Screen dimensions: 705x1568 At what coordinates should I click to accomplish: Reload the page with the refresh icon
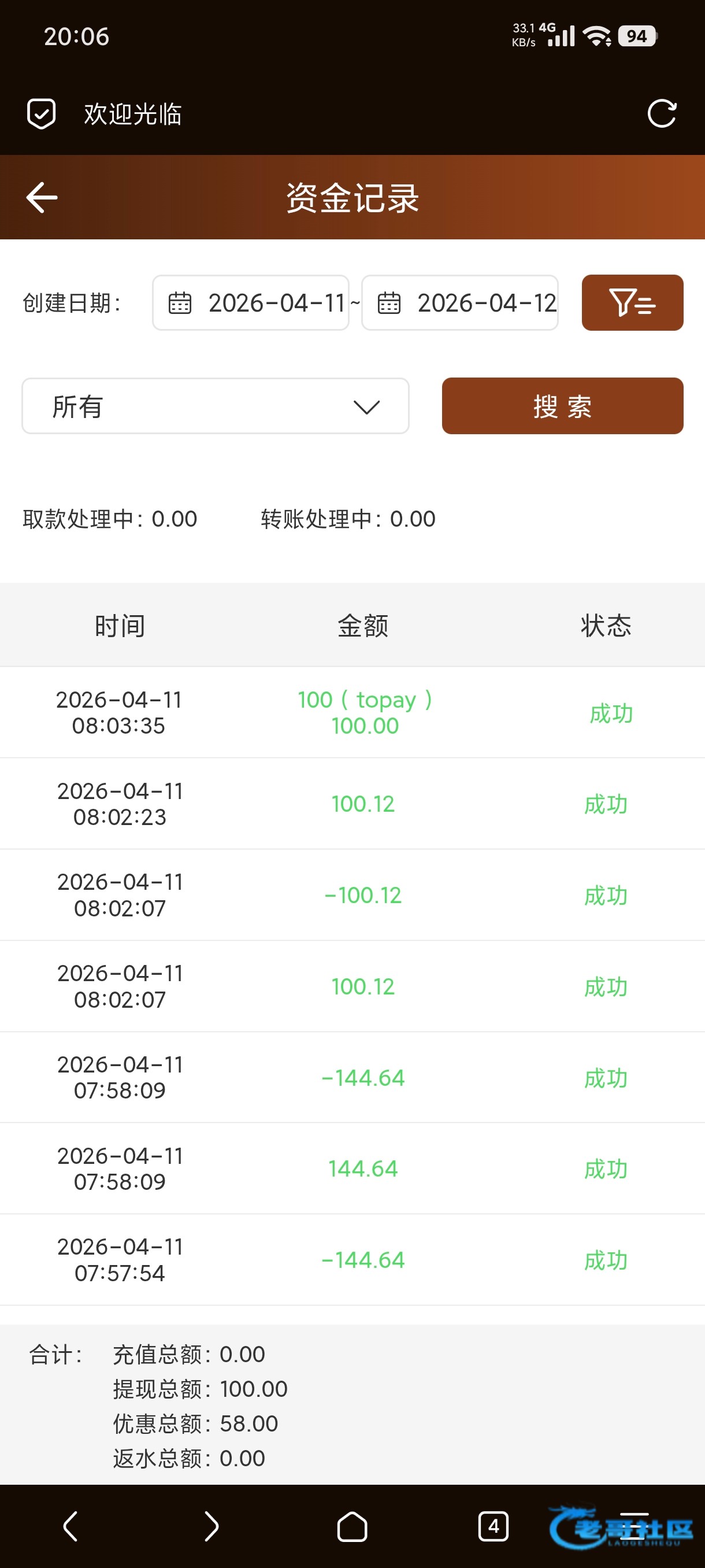click(x=662, y=114)
